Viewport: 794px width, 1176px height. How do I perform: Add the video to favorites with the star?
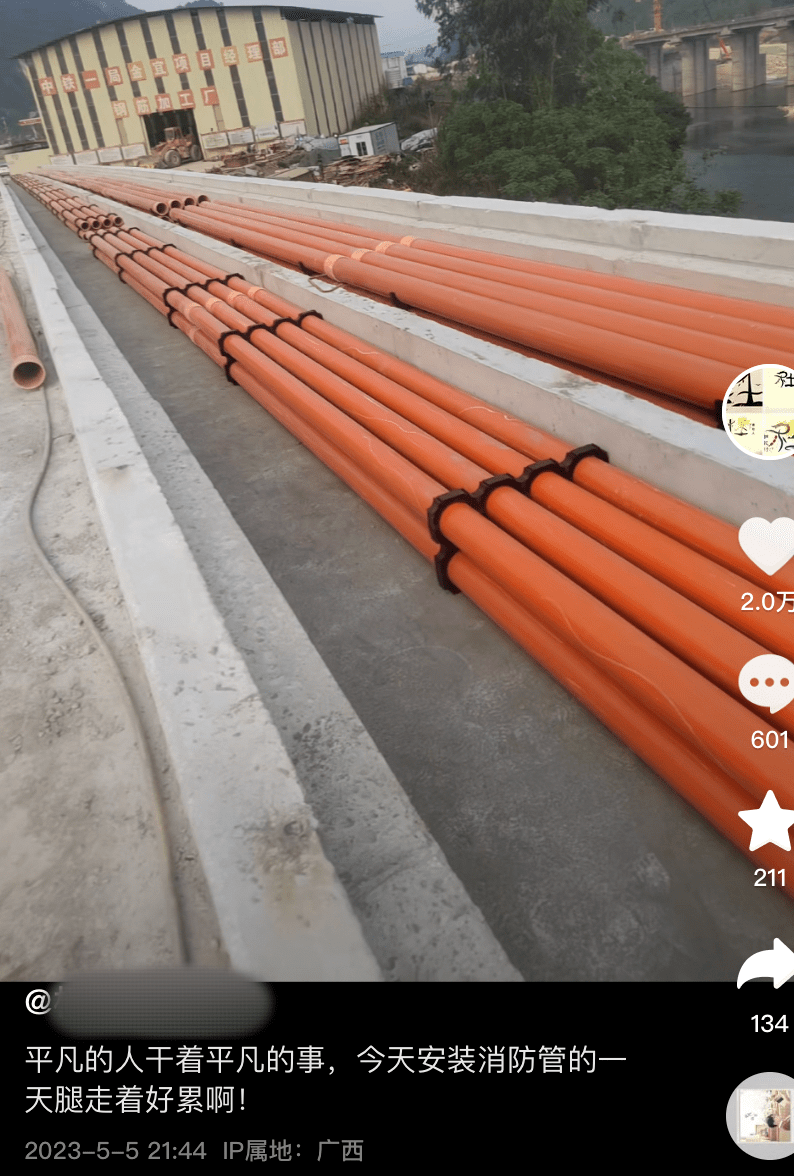768,822
